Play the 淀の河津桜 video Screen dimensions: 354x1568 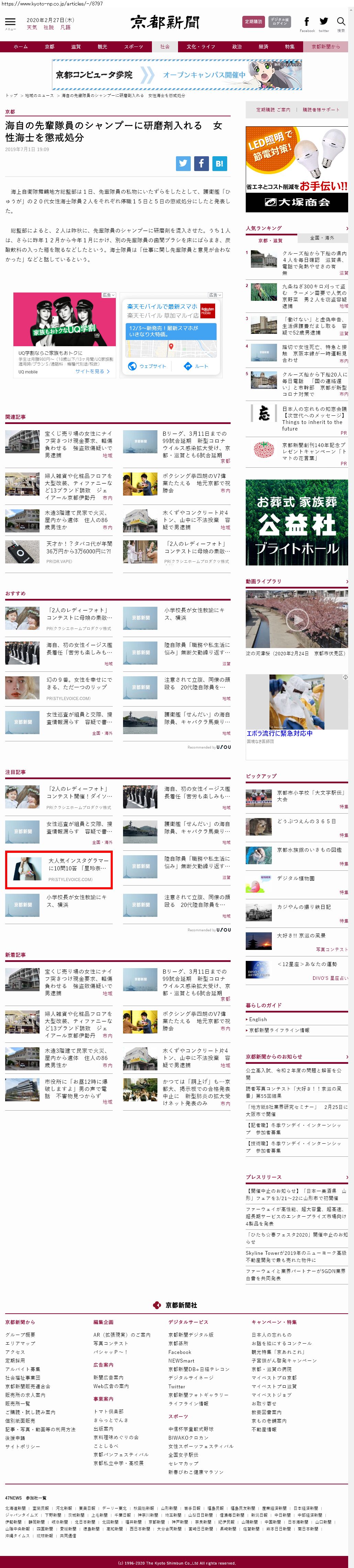(297, 619)
